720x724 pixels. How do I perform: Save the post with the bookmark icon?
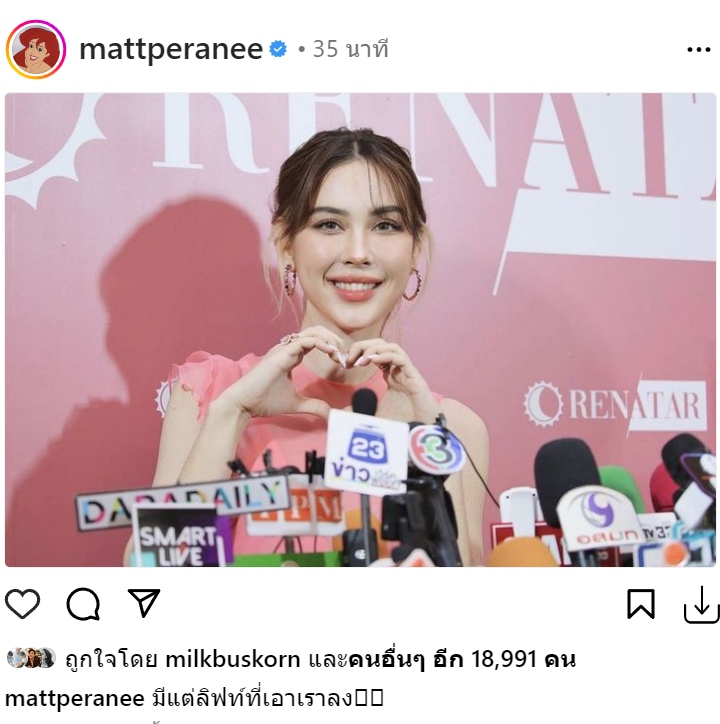641,604
